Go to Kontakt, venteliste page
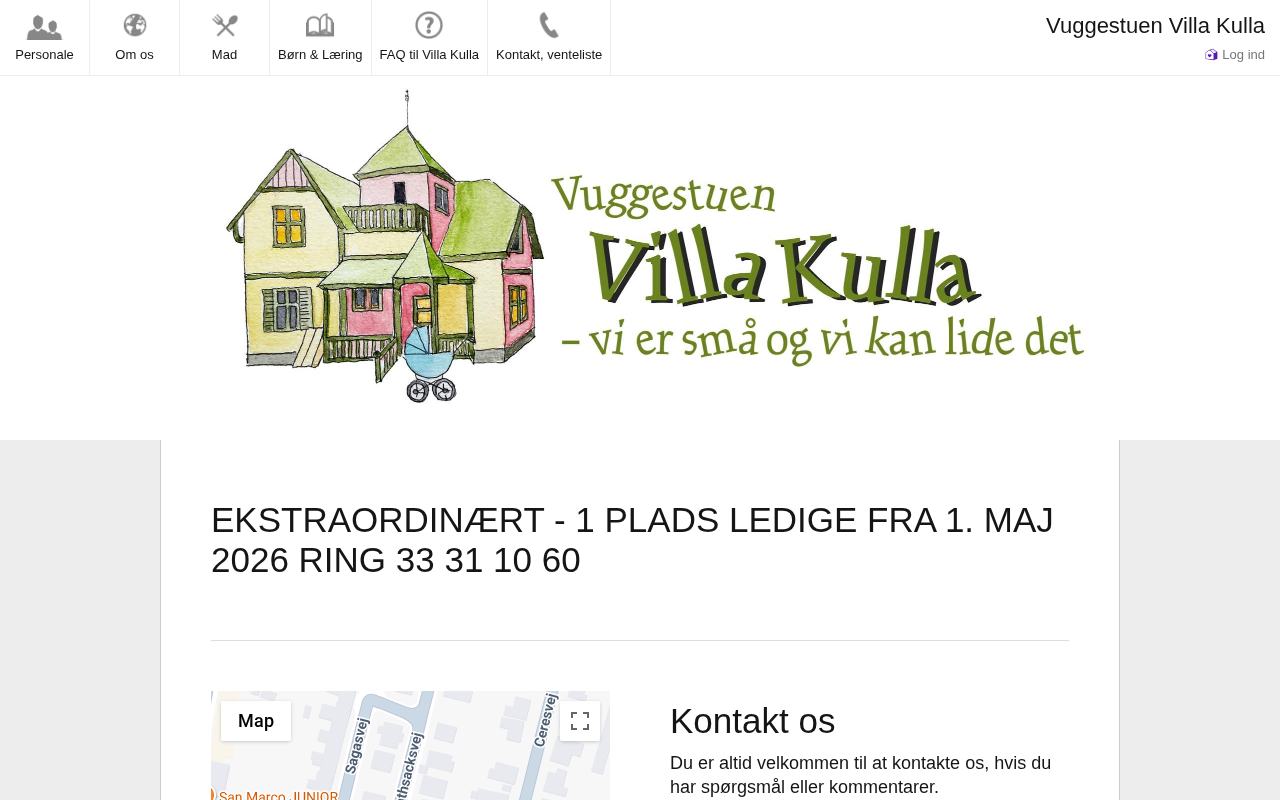This screenshot has height=800, width=1280. 549,38
